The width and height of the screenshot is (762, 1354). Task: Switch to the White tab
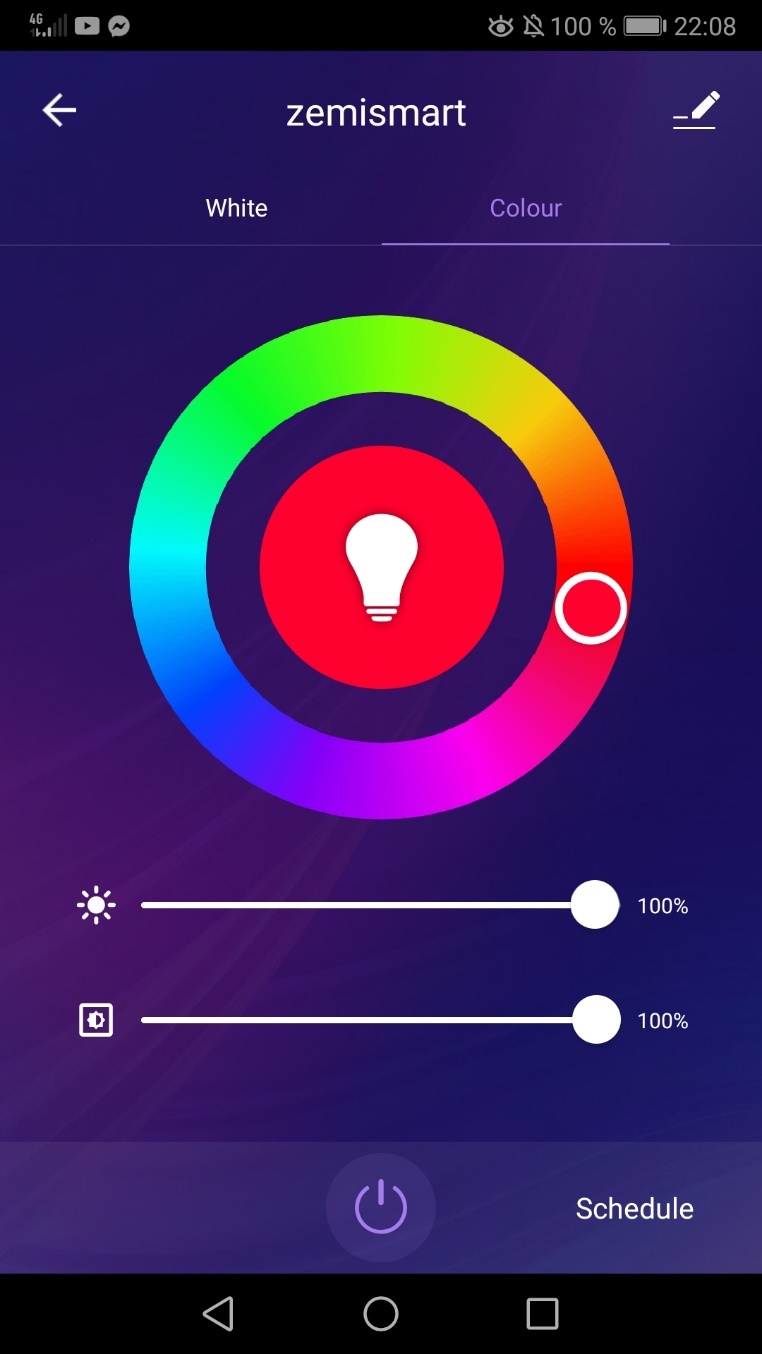237,208
